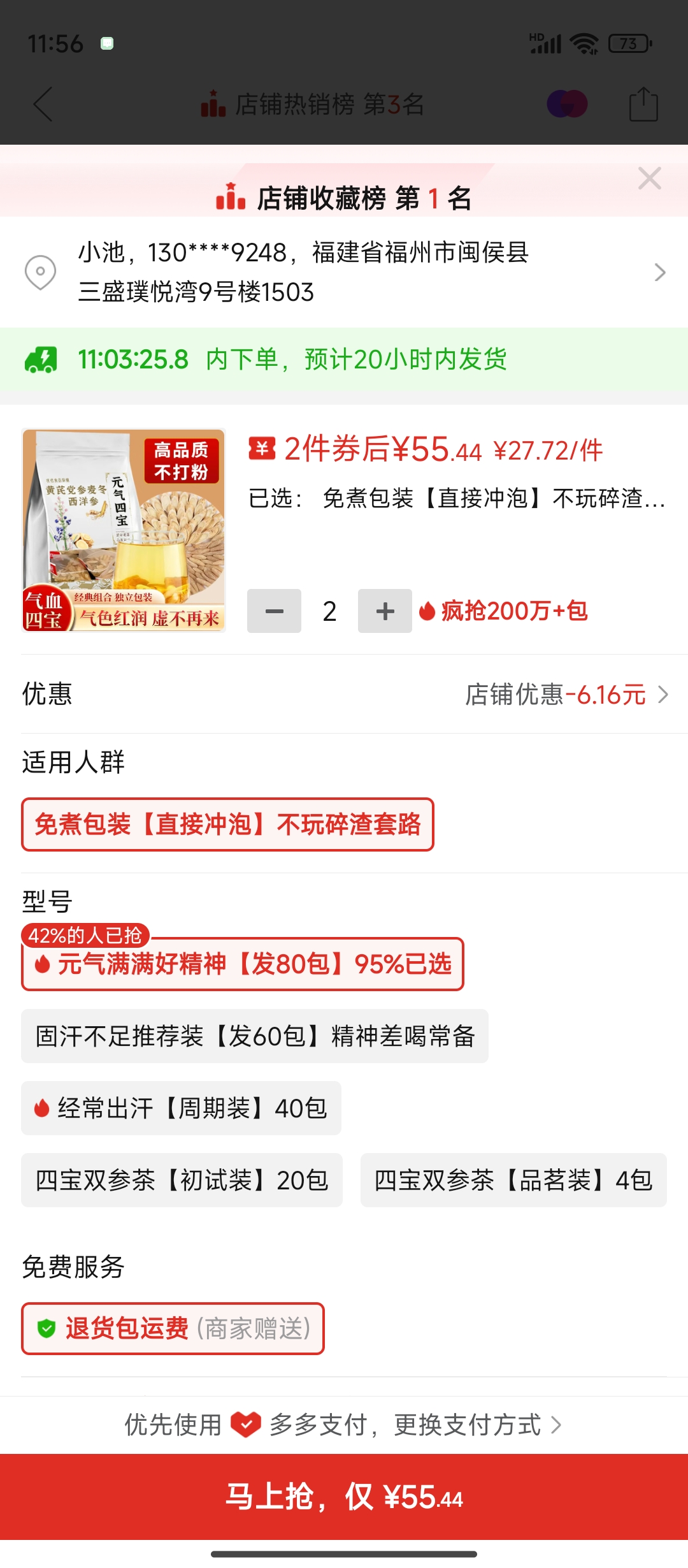Change the payment method from 多多支付
The image size is (688, 1568).
click(x=468, y=1425)
